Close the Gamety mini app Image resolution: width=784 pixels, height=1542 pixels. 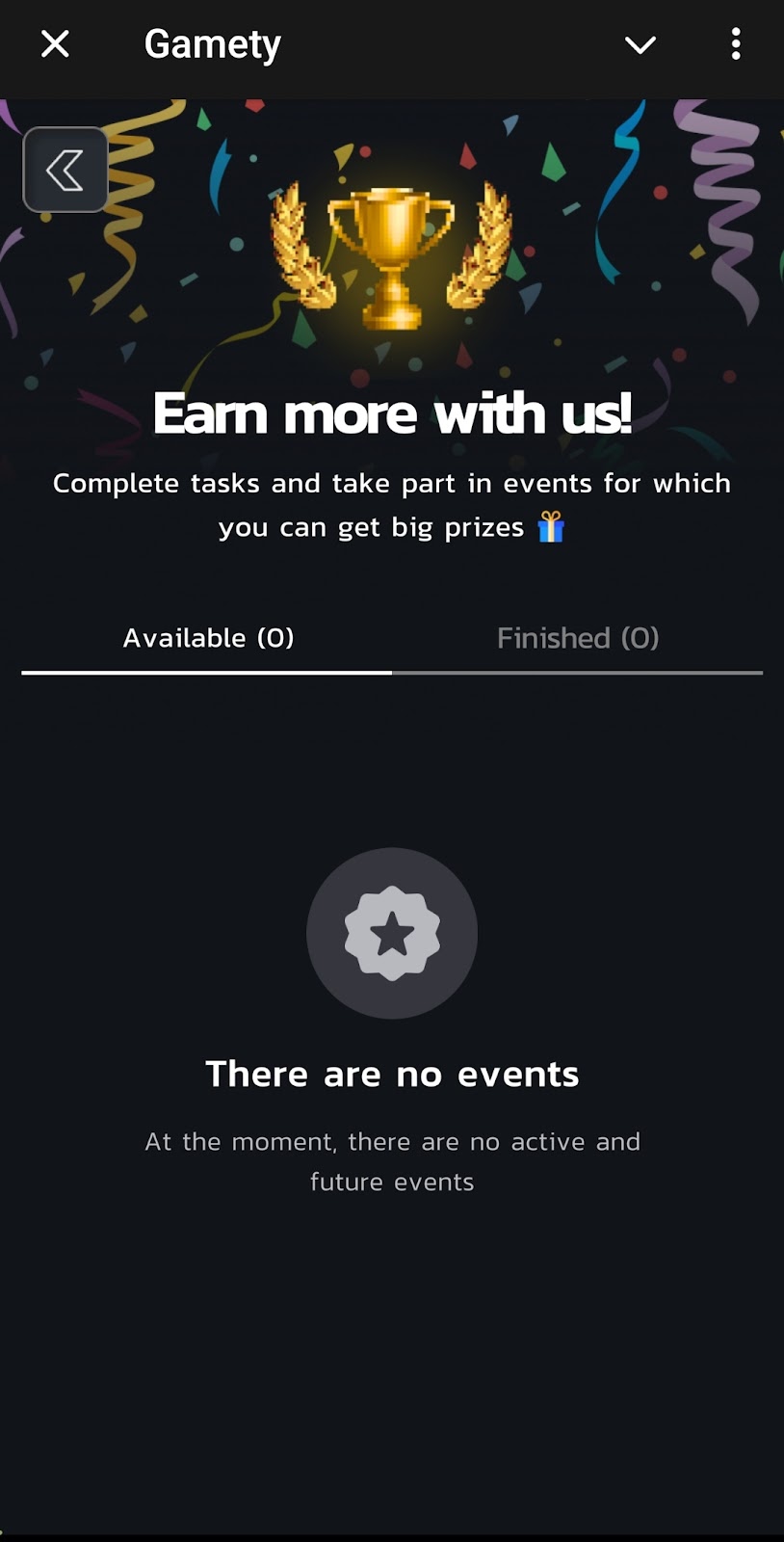point(55,43)
